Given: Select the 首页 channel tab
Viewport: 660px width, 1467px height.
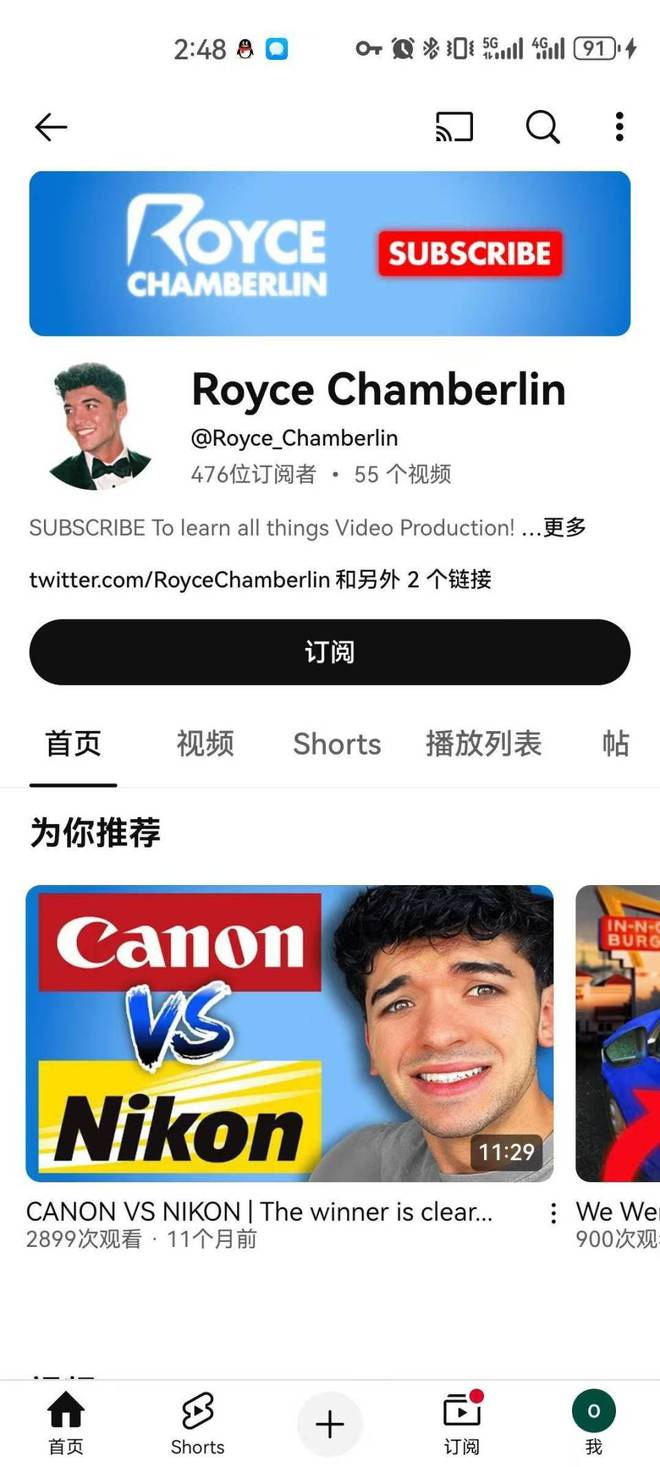Looking at the screenshot, I should click(x=73, y=744).
